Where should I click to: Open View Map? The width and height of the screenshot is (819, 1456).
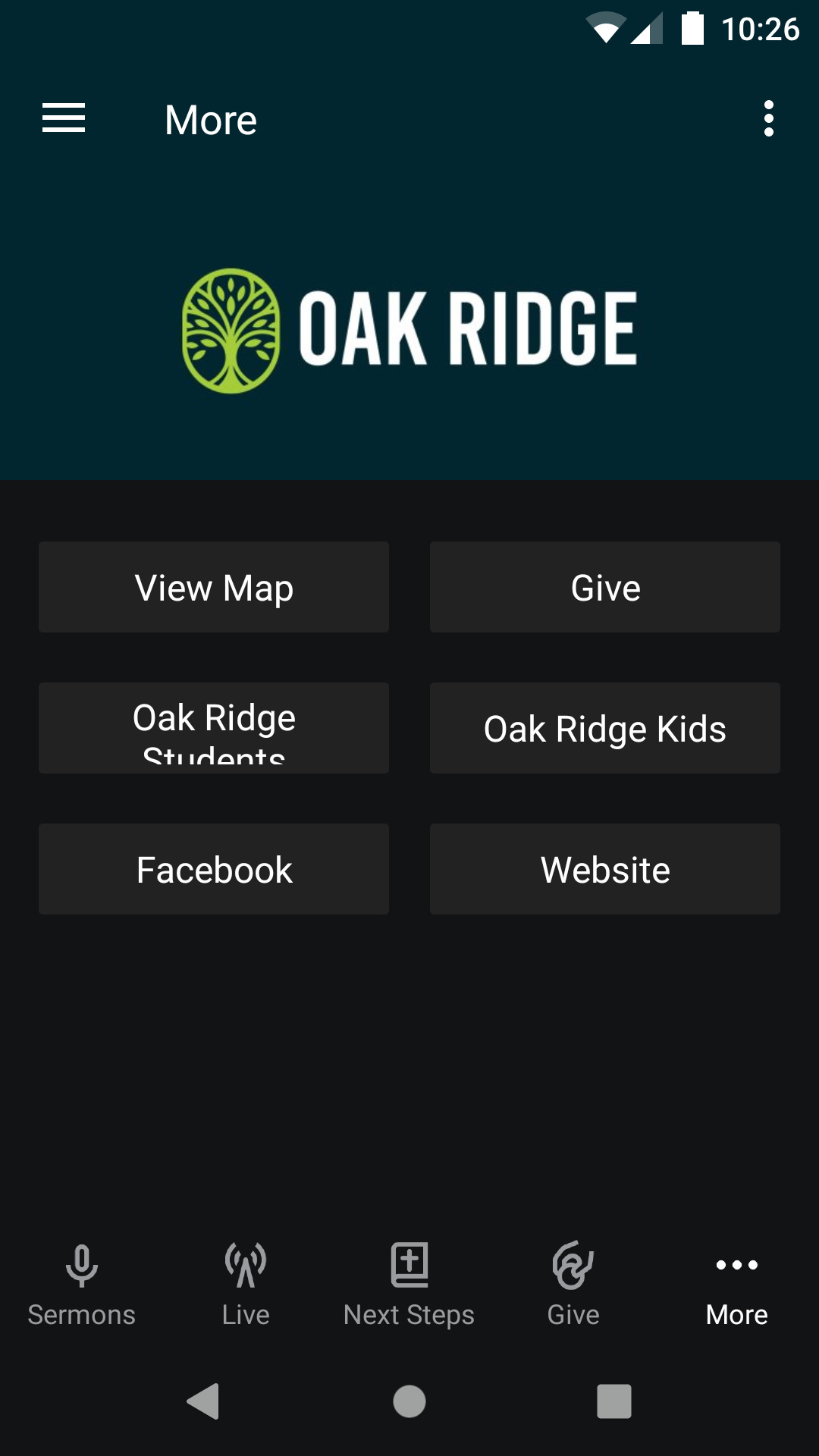(213, 586)
